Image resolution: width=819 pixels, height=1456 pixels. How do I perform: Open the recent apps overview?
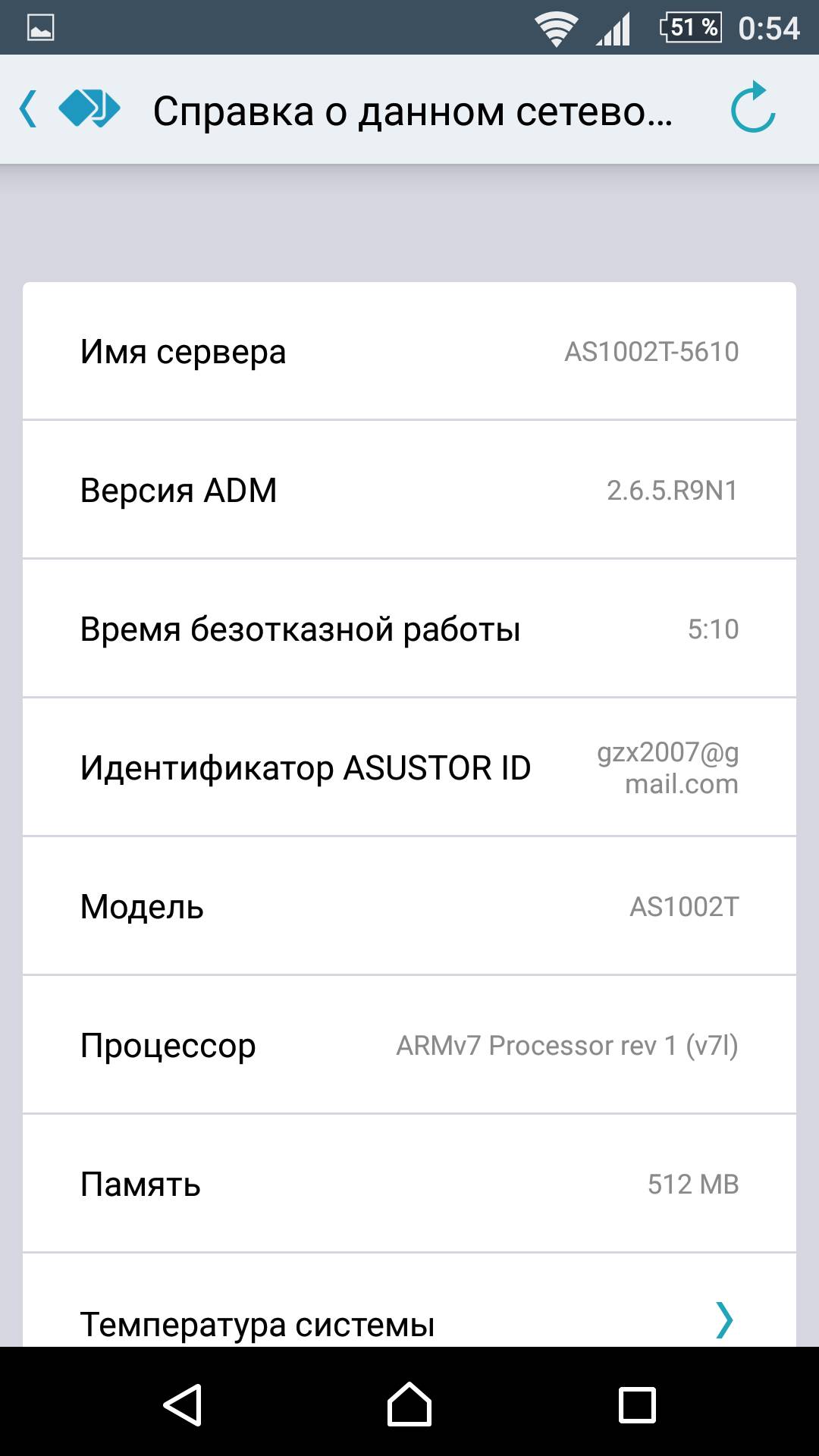pyautogui.click(x=637, y=1405)
